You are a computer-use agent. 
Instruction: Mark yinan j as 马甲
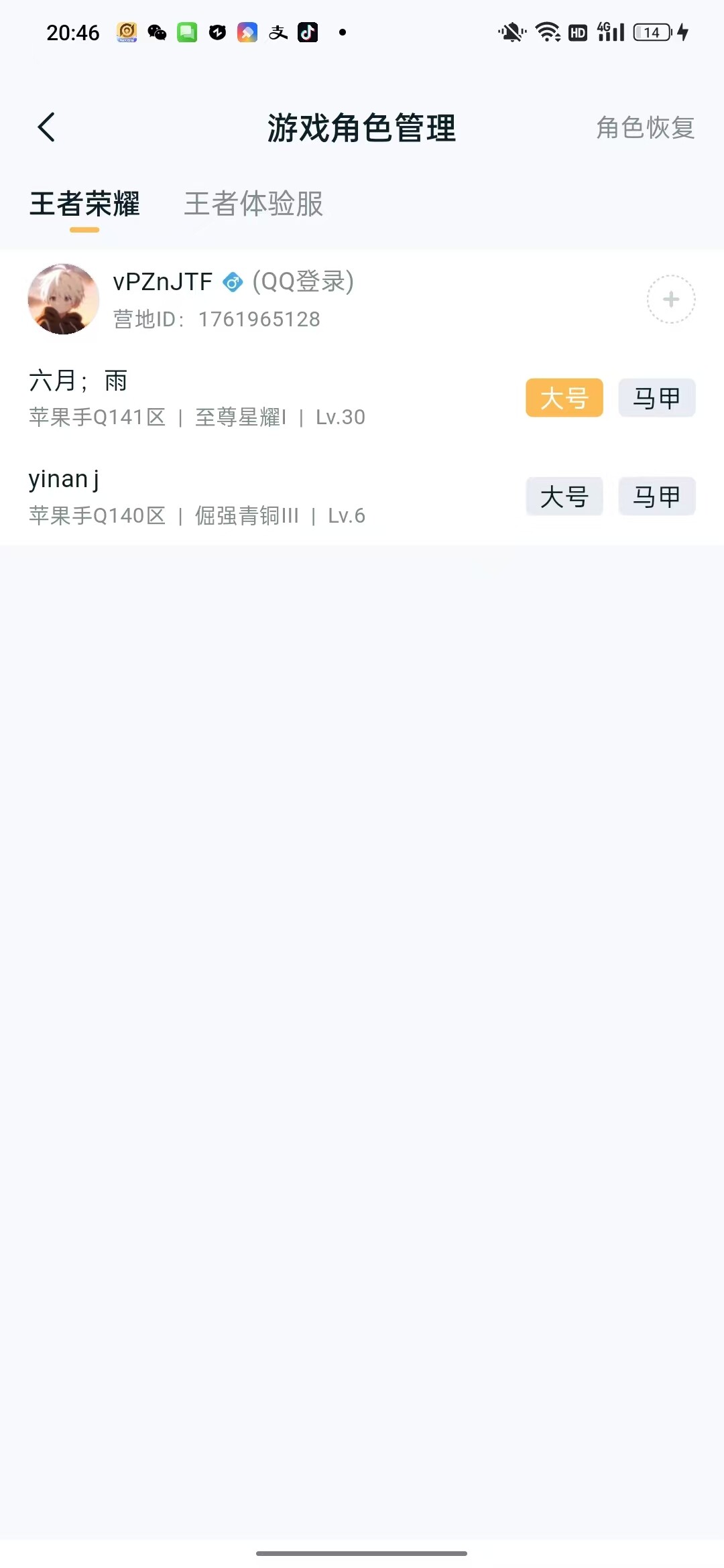click(656, 496)
